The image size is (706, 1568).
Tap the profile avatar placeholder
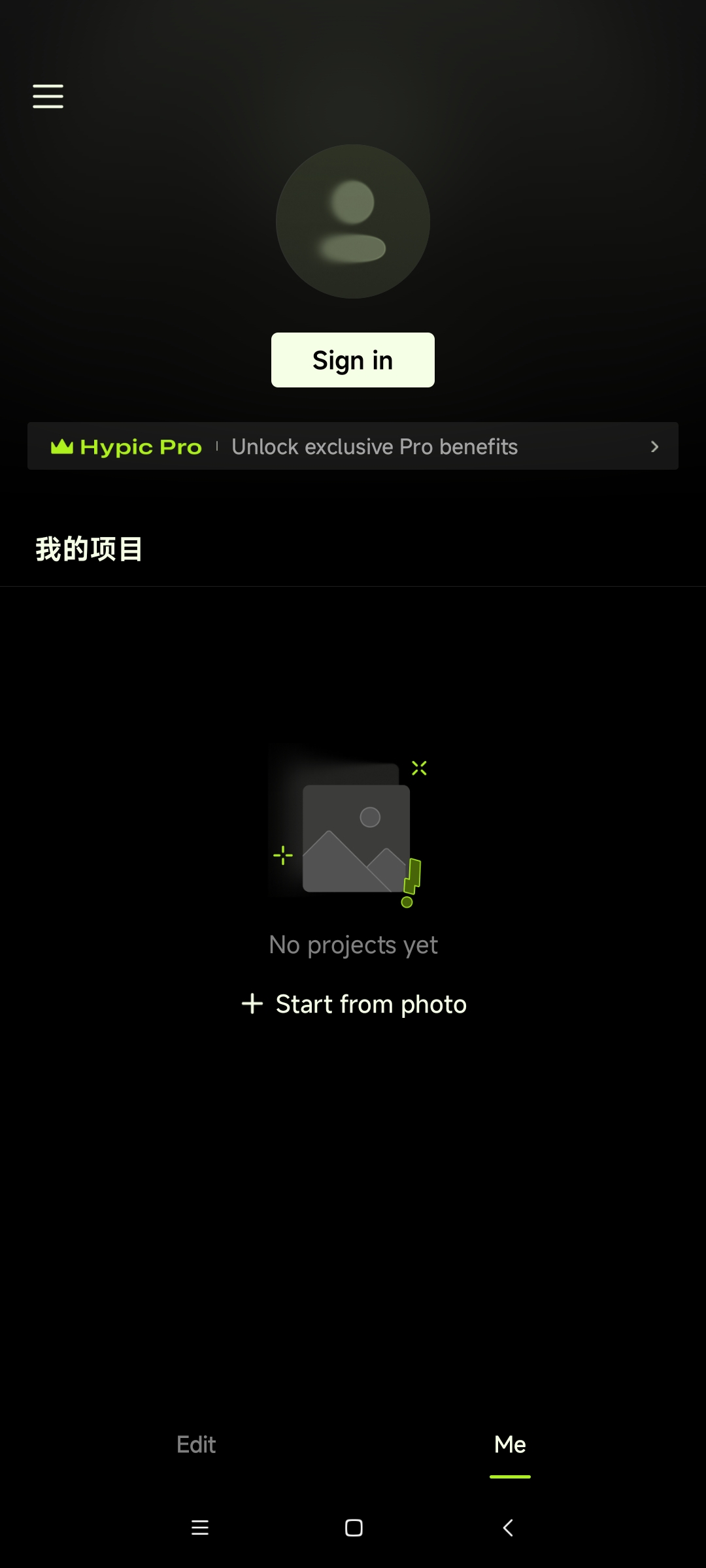pyautogui.click(x=353, y=221)
